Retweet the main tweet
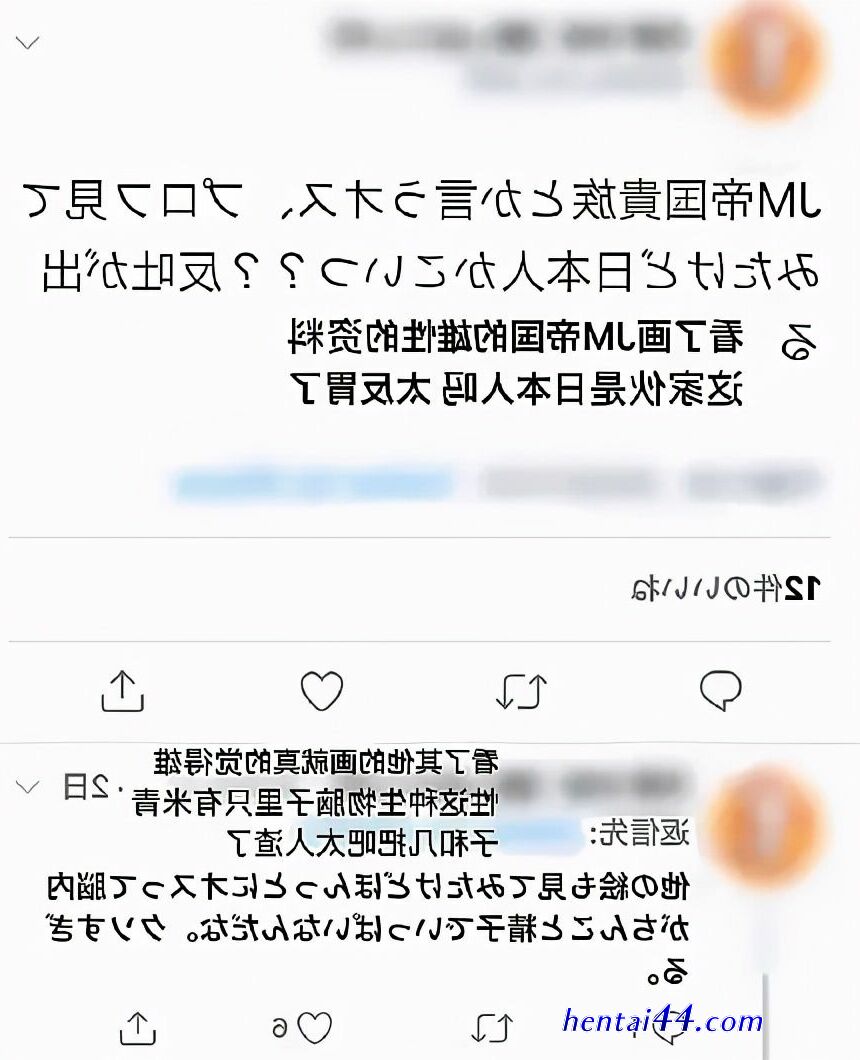This screenshot has width=860, height=1060. [x=521, y=691]
